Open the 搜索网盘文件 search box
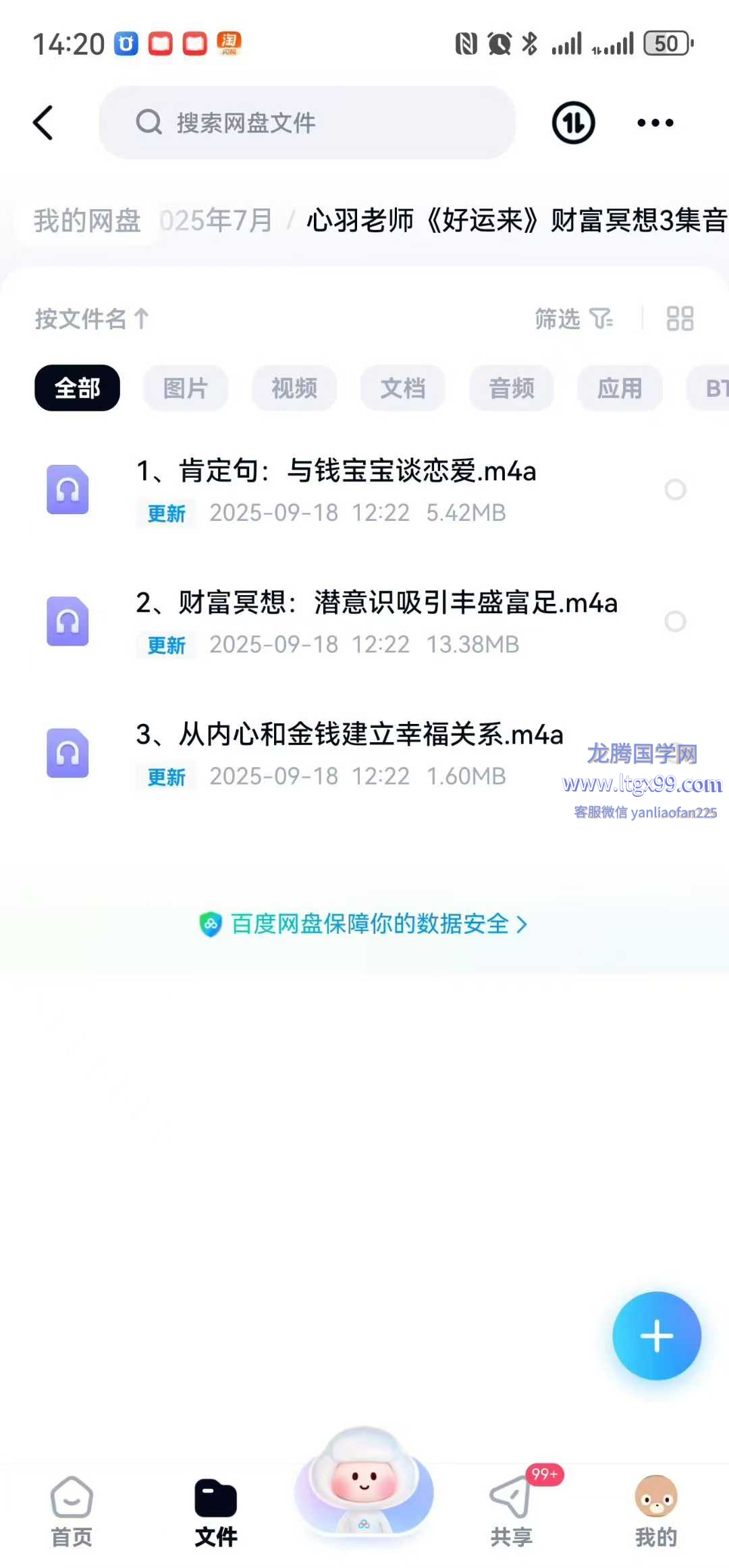 [307, 123]
